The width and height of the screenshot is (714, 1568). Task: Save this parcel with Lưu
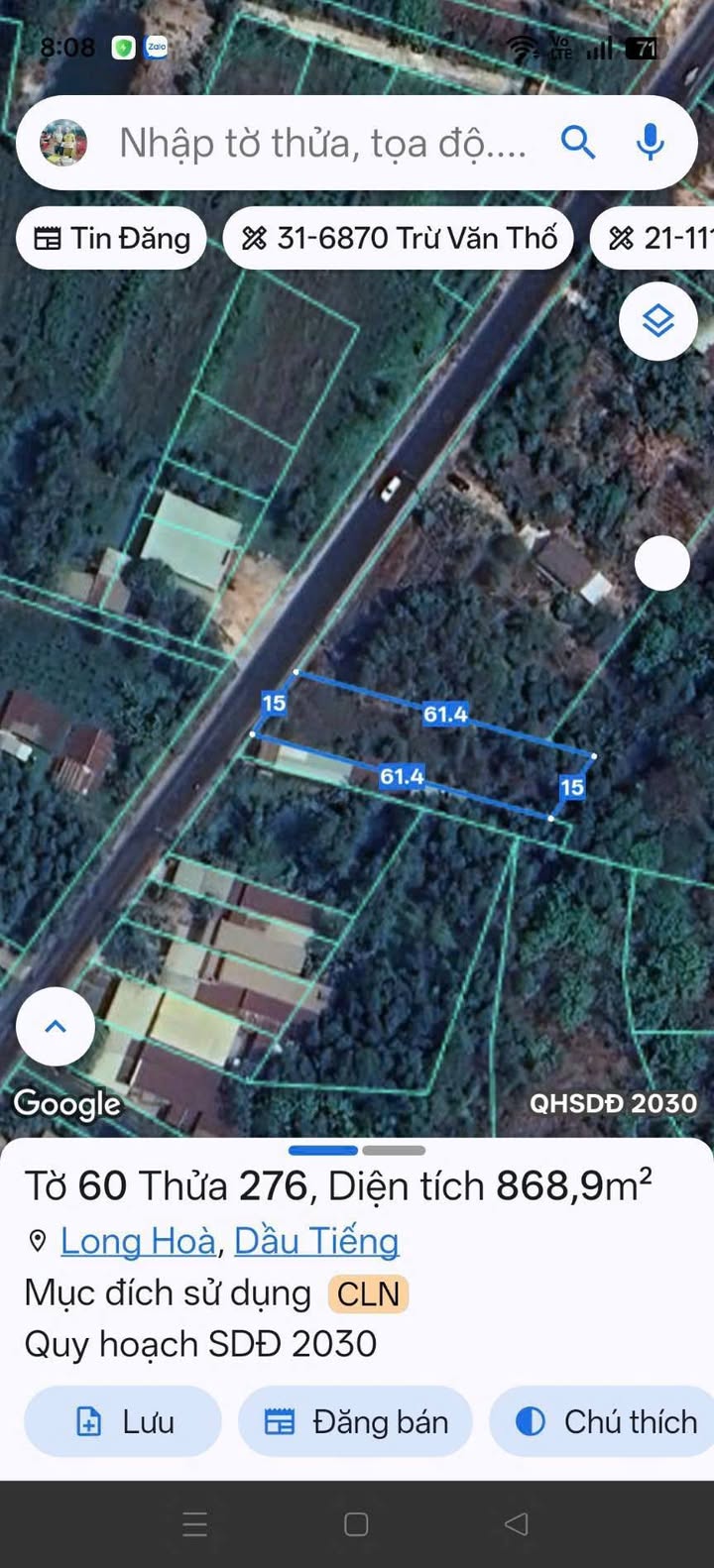coord(123,1422)
